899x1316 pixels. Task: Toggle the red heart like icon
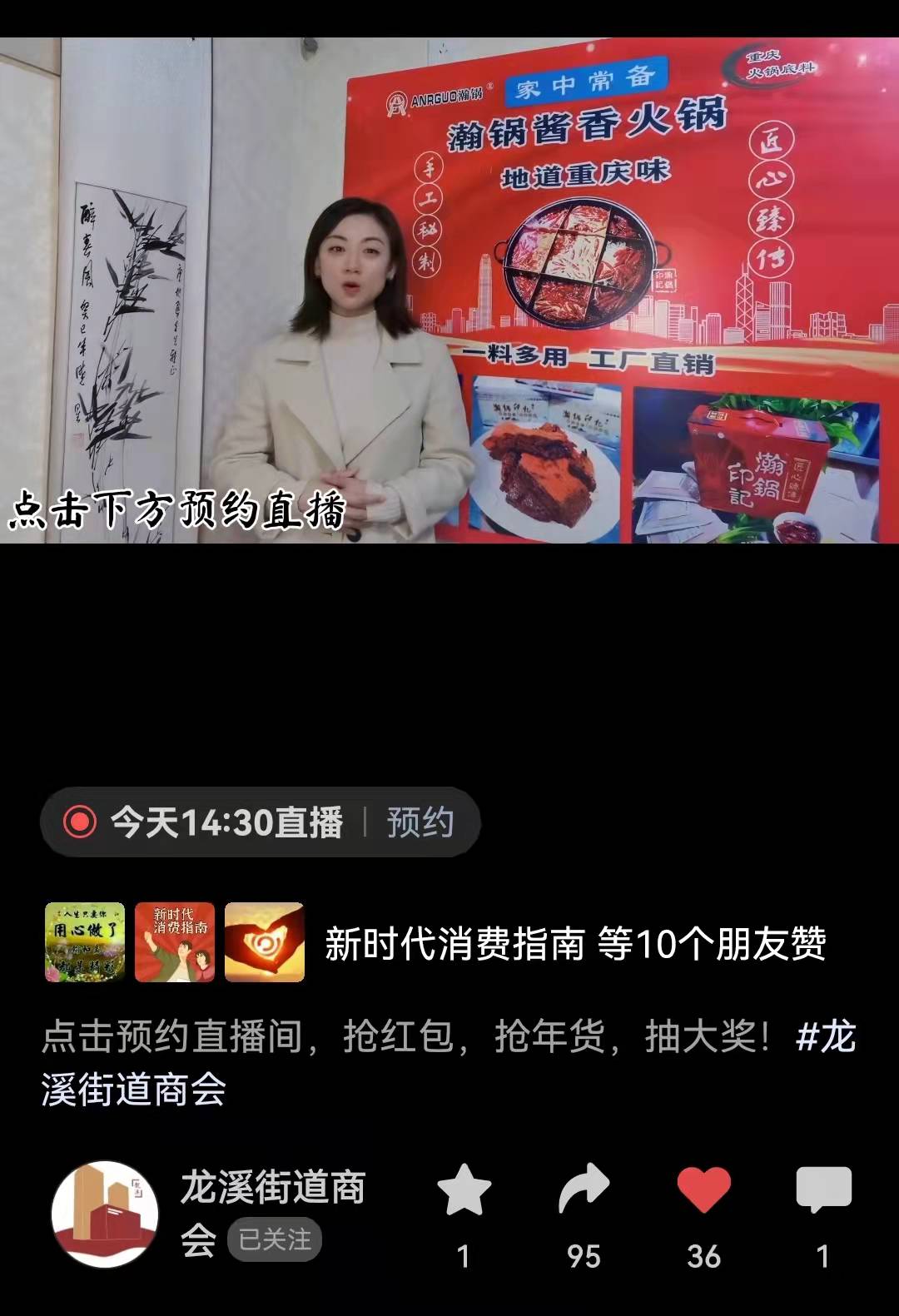(703, 1189)
